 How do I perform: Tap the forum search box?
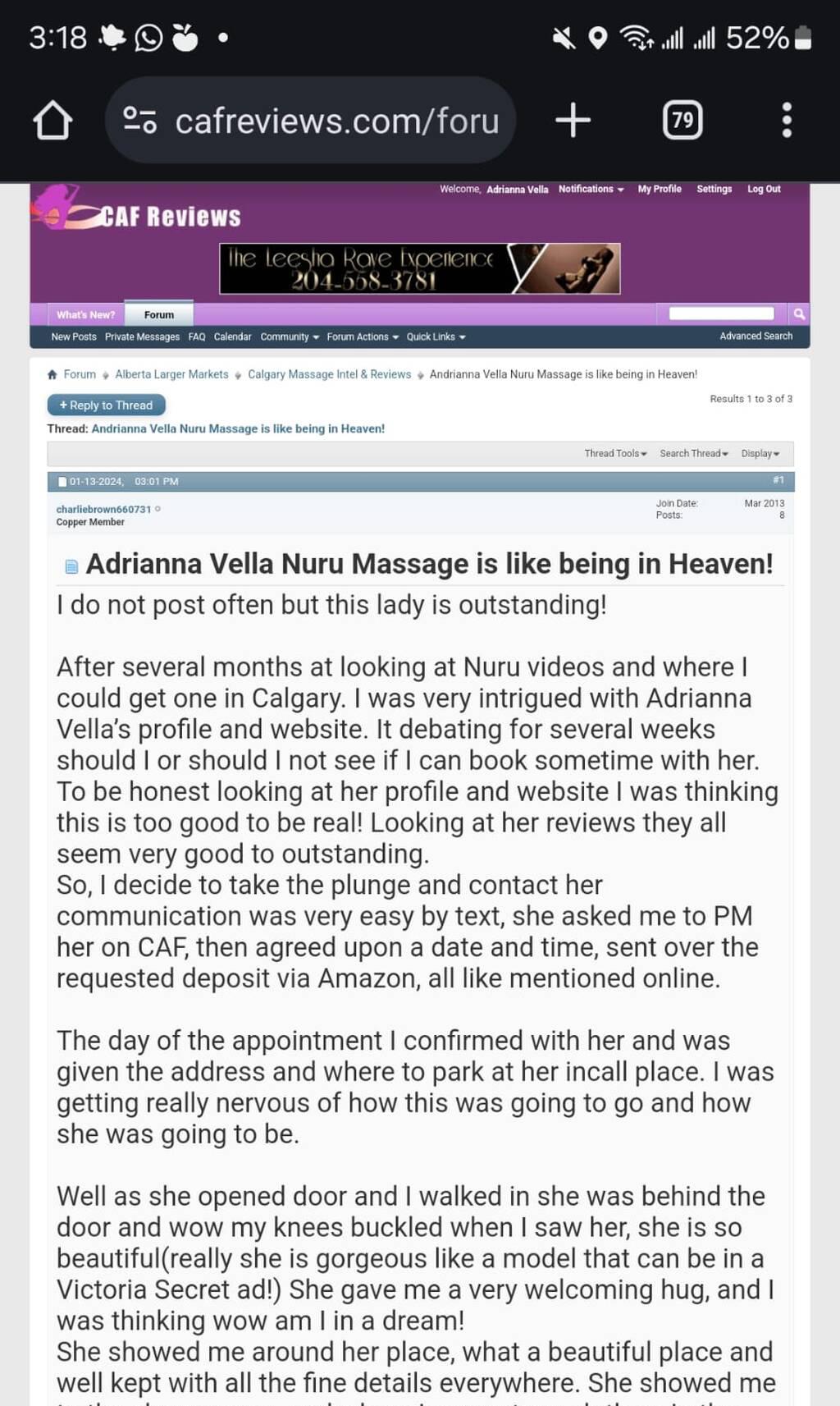click(721, 314)
